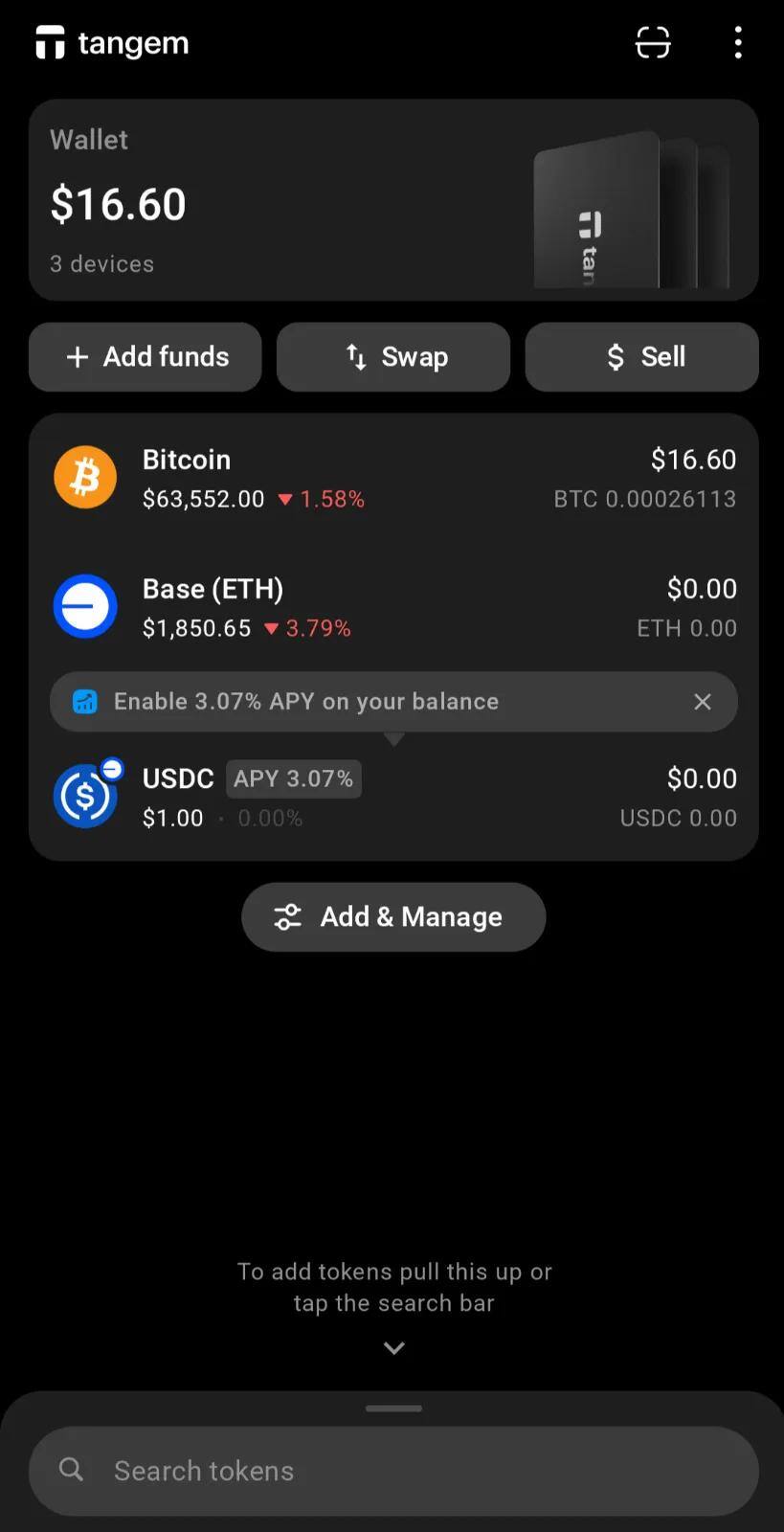Tap the Search tokens field

tap(393, 1471)
